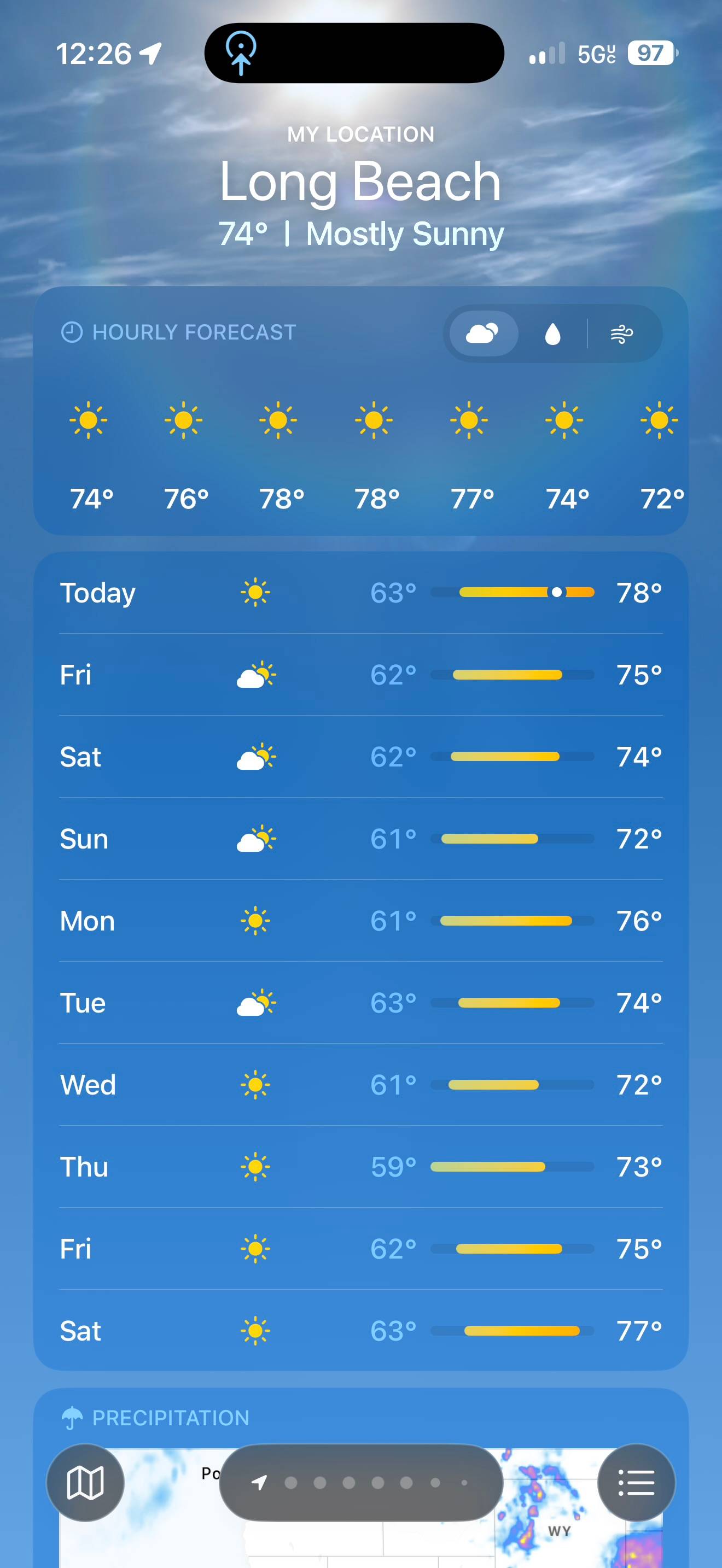Open the Tue forecast row
The height and width of the screenshot is (1568, 722).
(x=361, y=1003)
